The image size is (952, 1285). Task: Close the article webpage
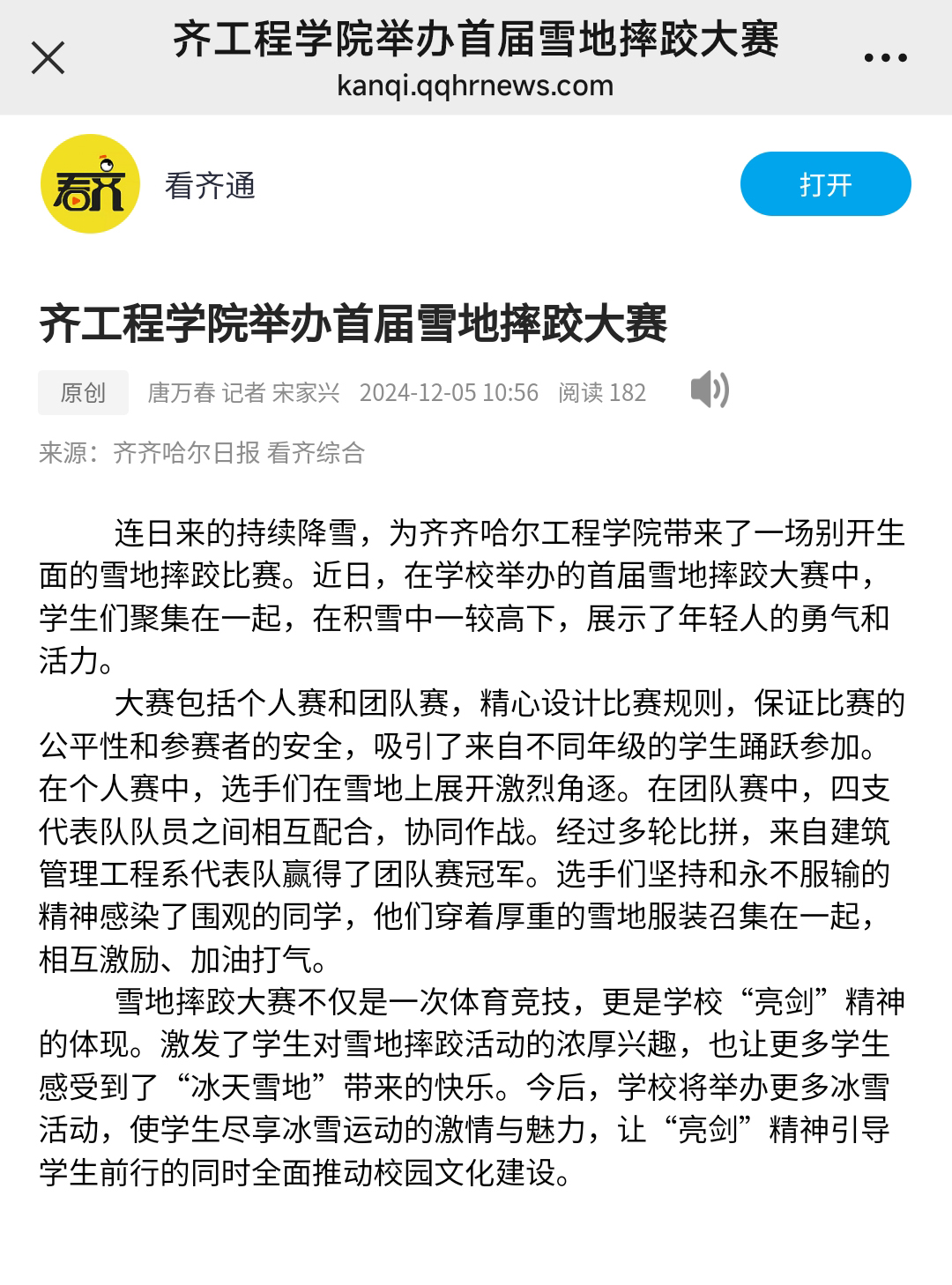point(48,58)
